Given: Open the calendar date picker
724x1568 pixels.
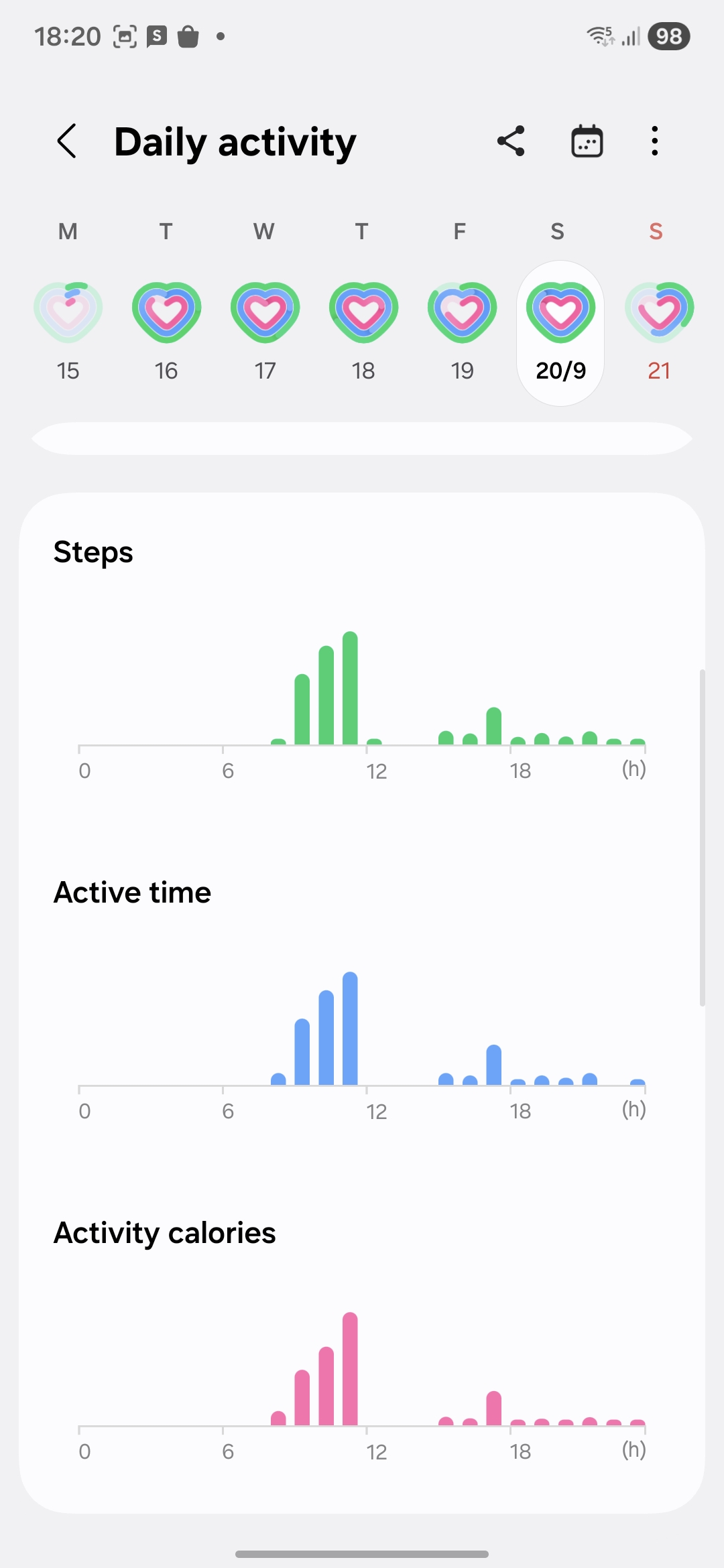Looking at the screenshot, I should pyautogui.click(x=587, y=141).
